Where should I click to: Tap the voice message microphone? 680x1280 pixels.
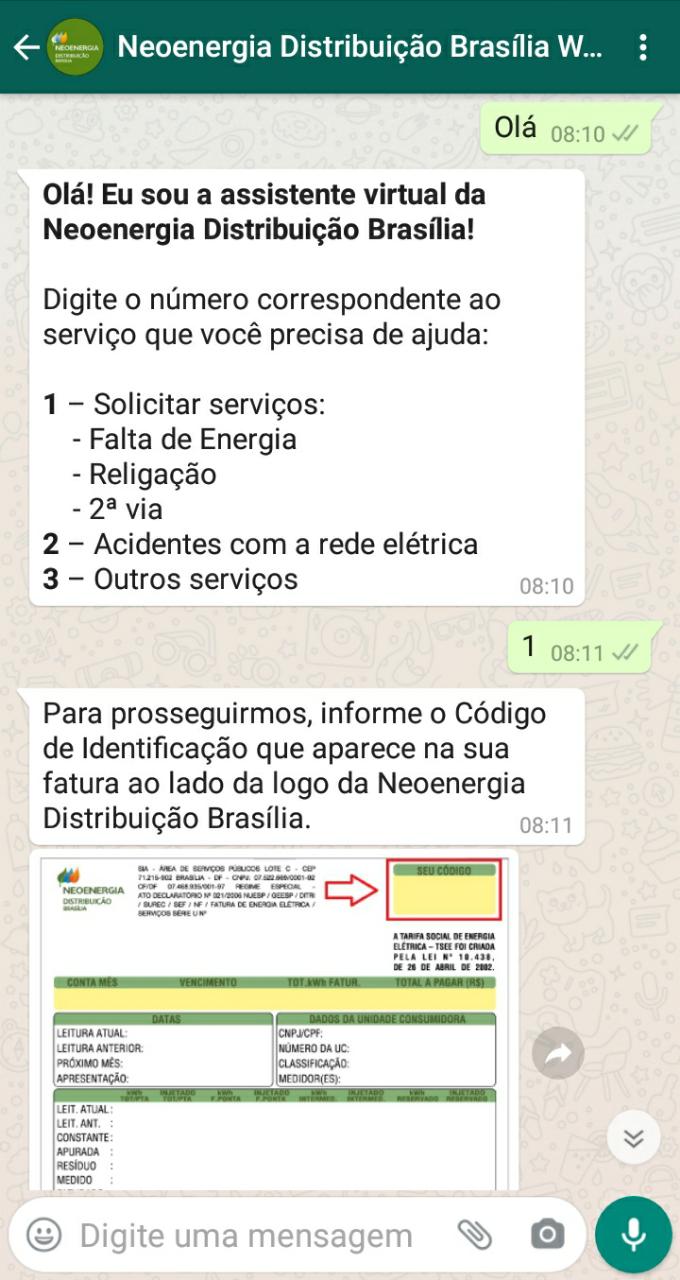(633, 1234)
